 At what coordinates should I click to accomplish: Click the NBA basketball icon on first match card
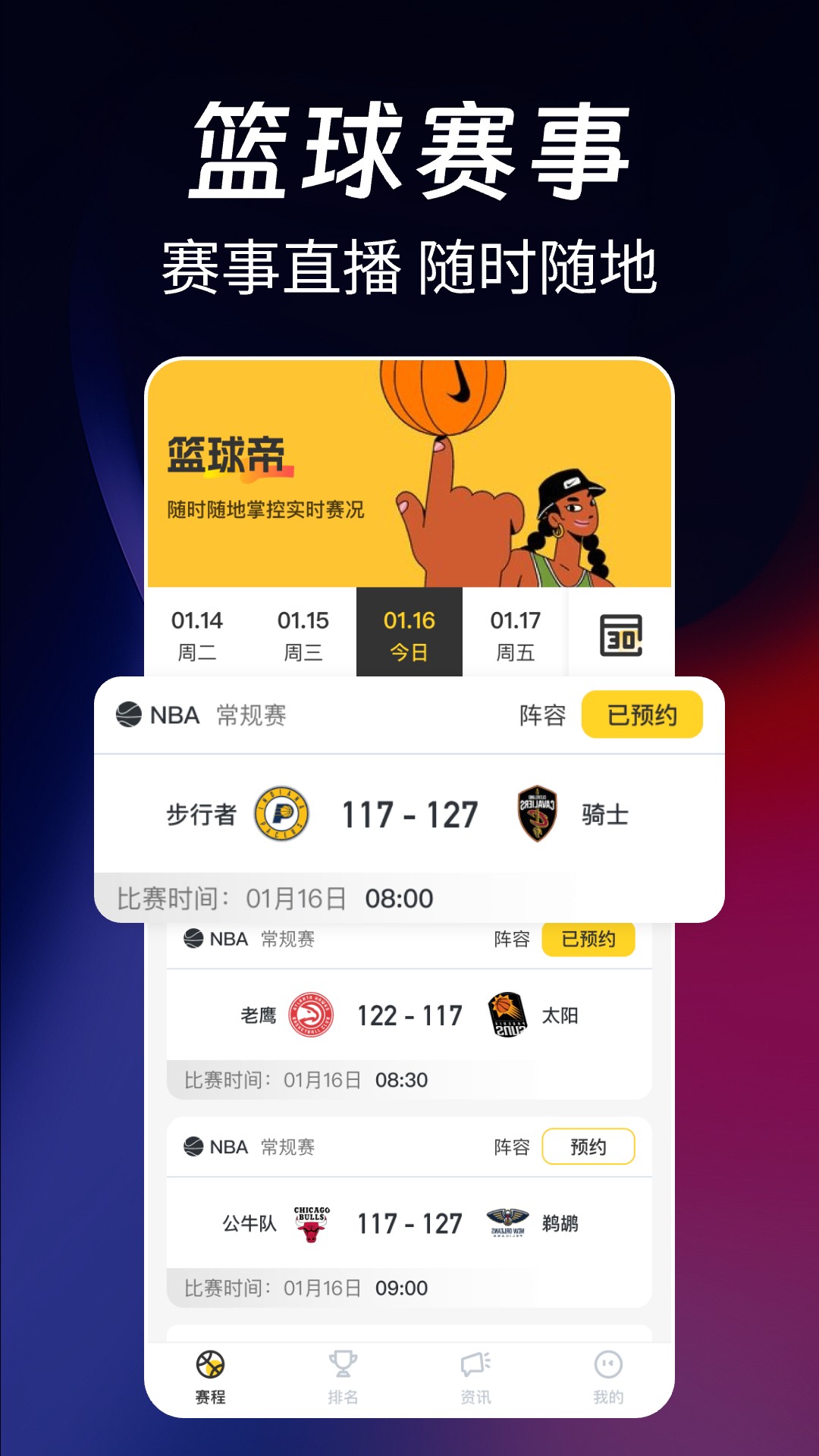click(x=126, y=713)
